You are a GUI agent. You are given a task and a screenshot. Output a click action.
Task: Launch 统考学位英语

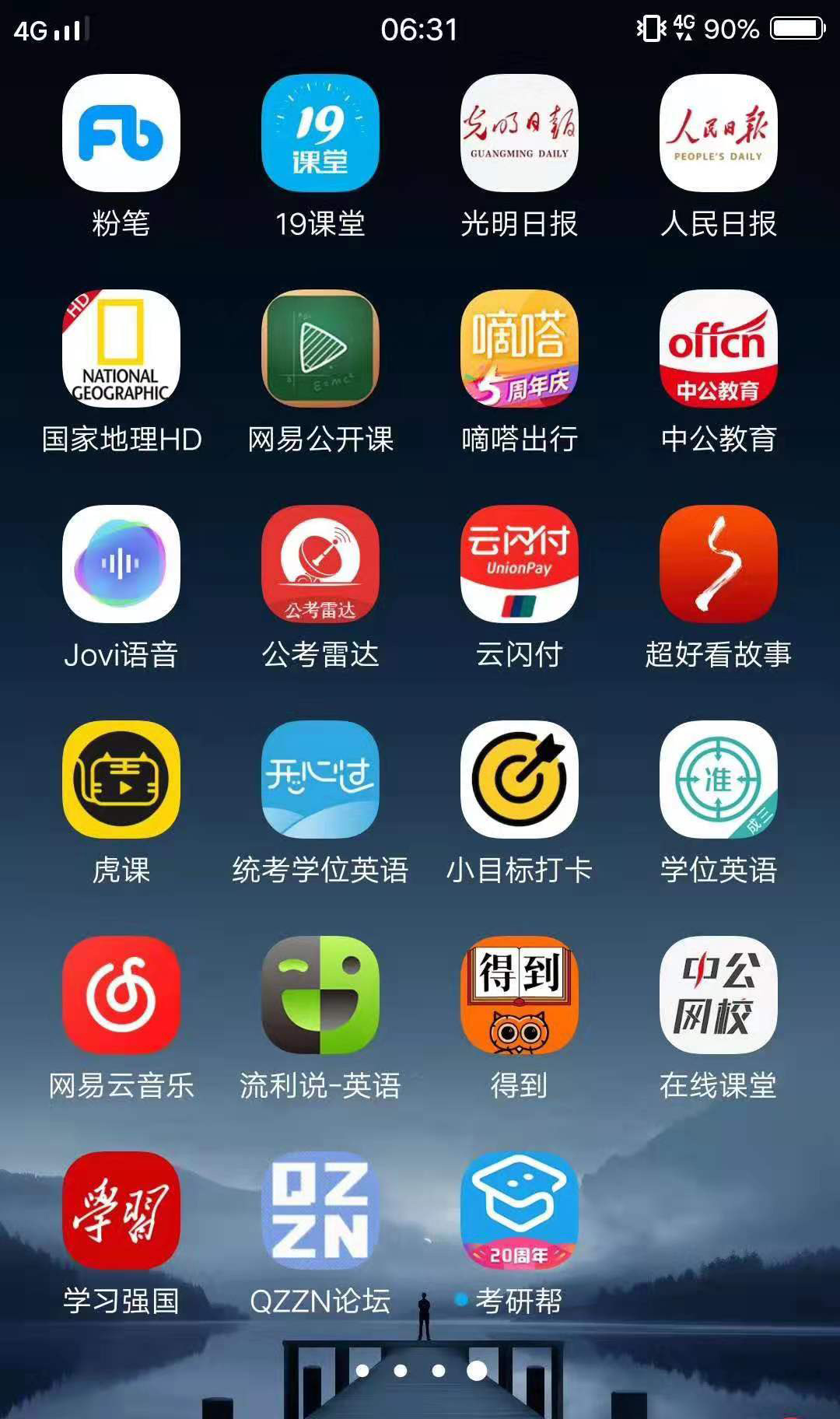(320, 781)
